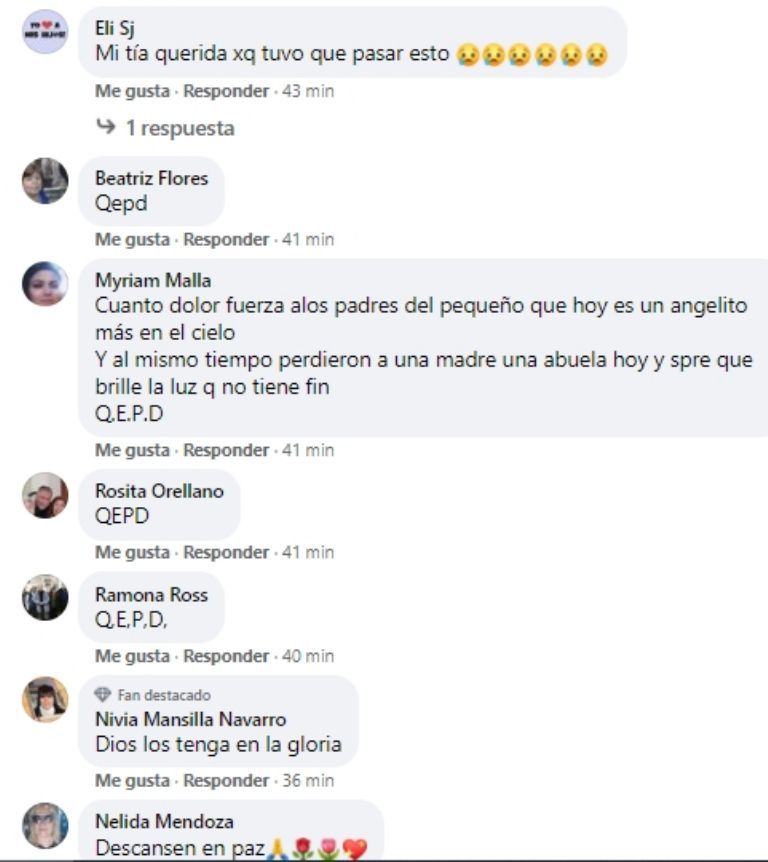Screen dimensions: 768x862
Task: Reply to Nivia Mansilla Navarro's comment
Action: pos(226,780)
